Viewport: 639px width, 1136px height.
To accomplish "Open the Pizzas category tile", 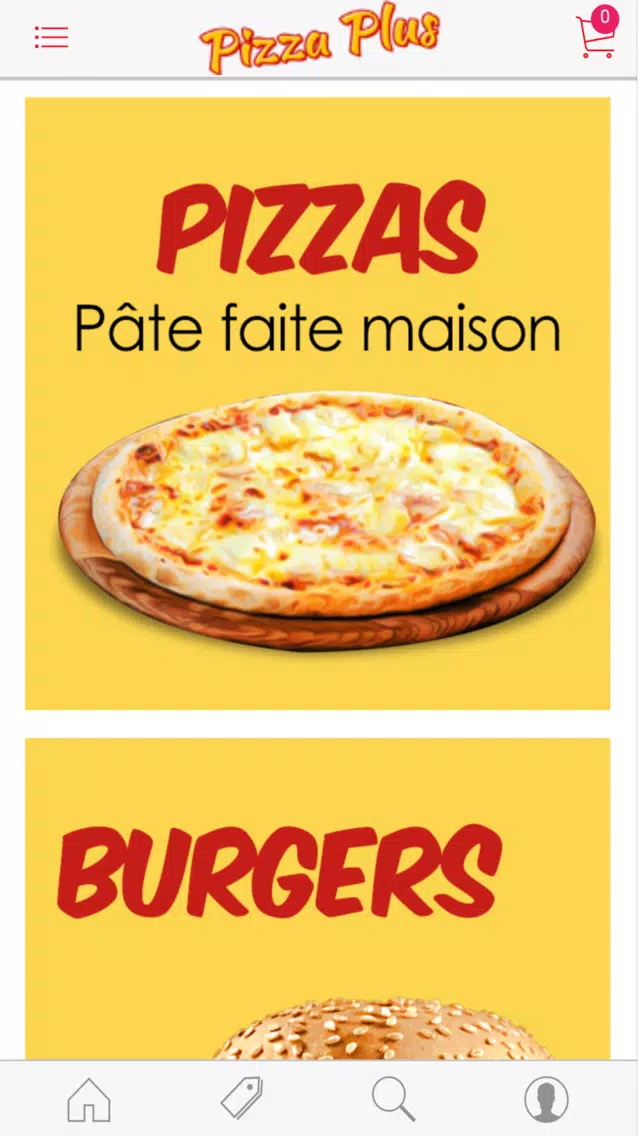I will [317, 404].
